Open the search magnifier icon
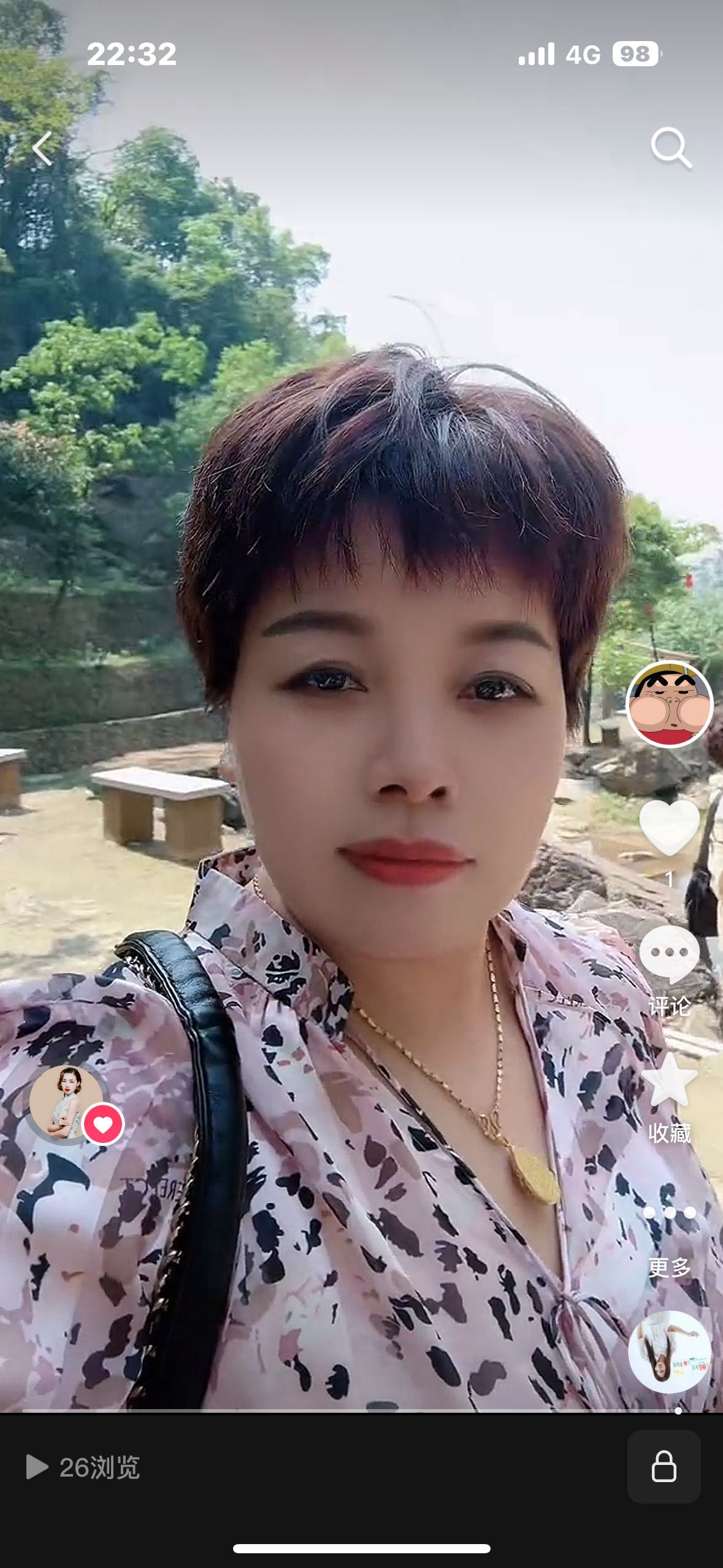This screenshot has width=723, height=1568. pos(671,147)
